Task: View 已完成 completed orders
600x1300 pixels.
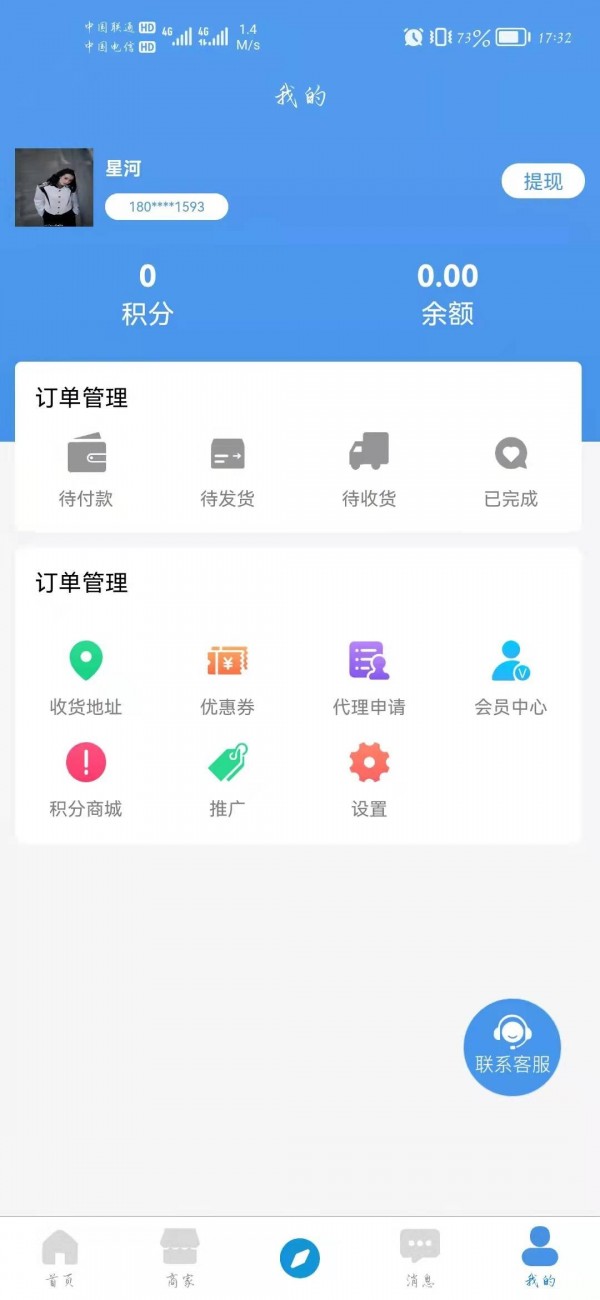Action: [x=511, y=470]
